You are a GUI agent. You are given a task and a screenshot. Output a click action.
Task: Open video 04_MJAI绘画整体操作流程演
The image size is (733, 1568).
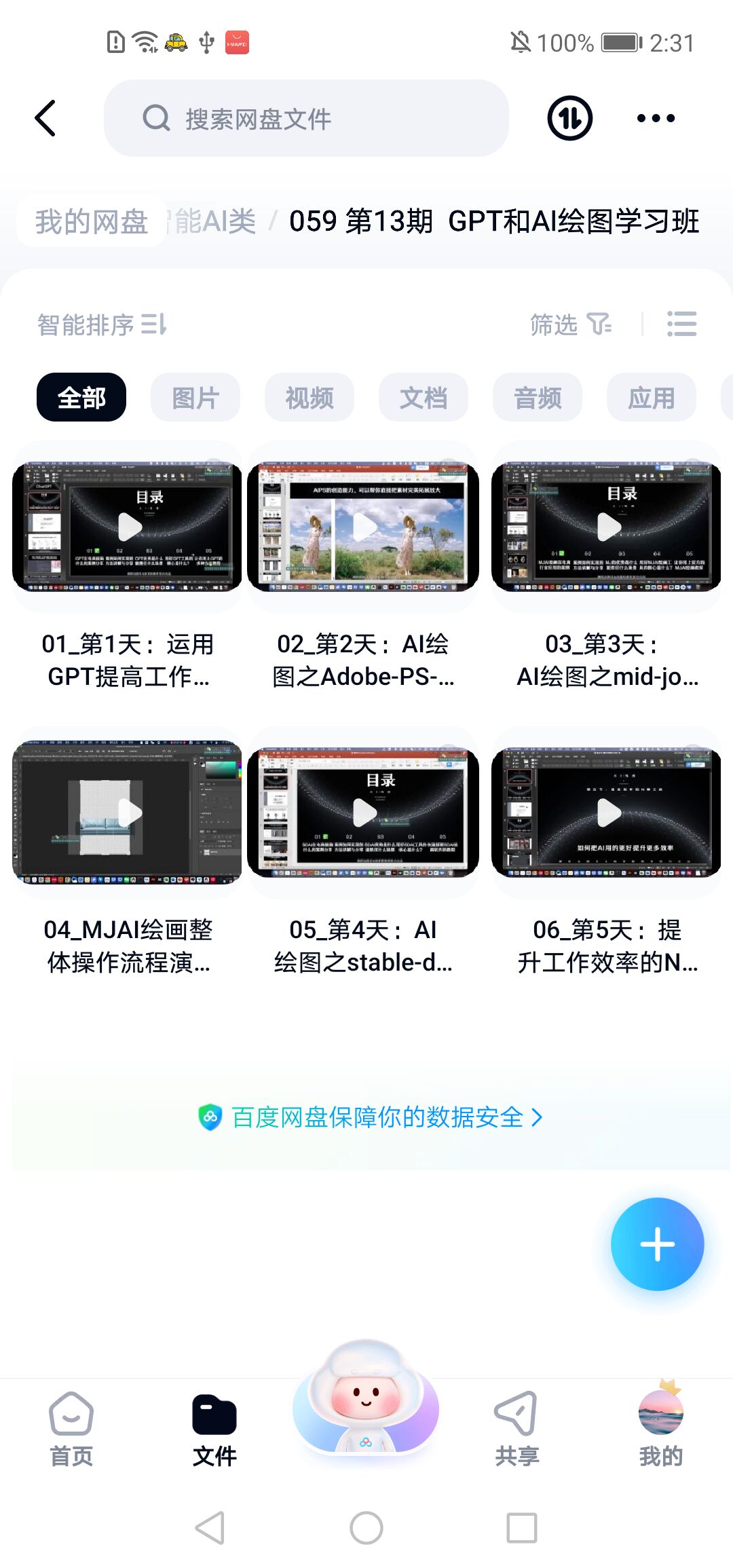(128, 813)
